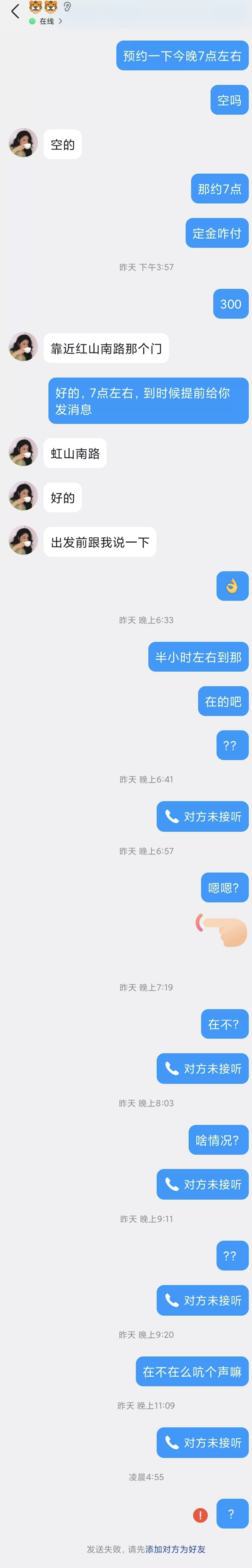The width and height of the screenshot is (252, 1568).
Task: Tap the red send-failed resend icon
Action: [x=200, y=1515]
